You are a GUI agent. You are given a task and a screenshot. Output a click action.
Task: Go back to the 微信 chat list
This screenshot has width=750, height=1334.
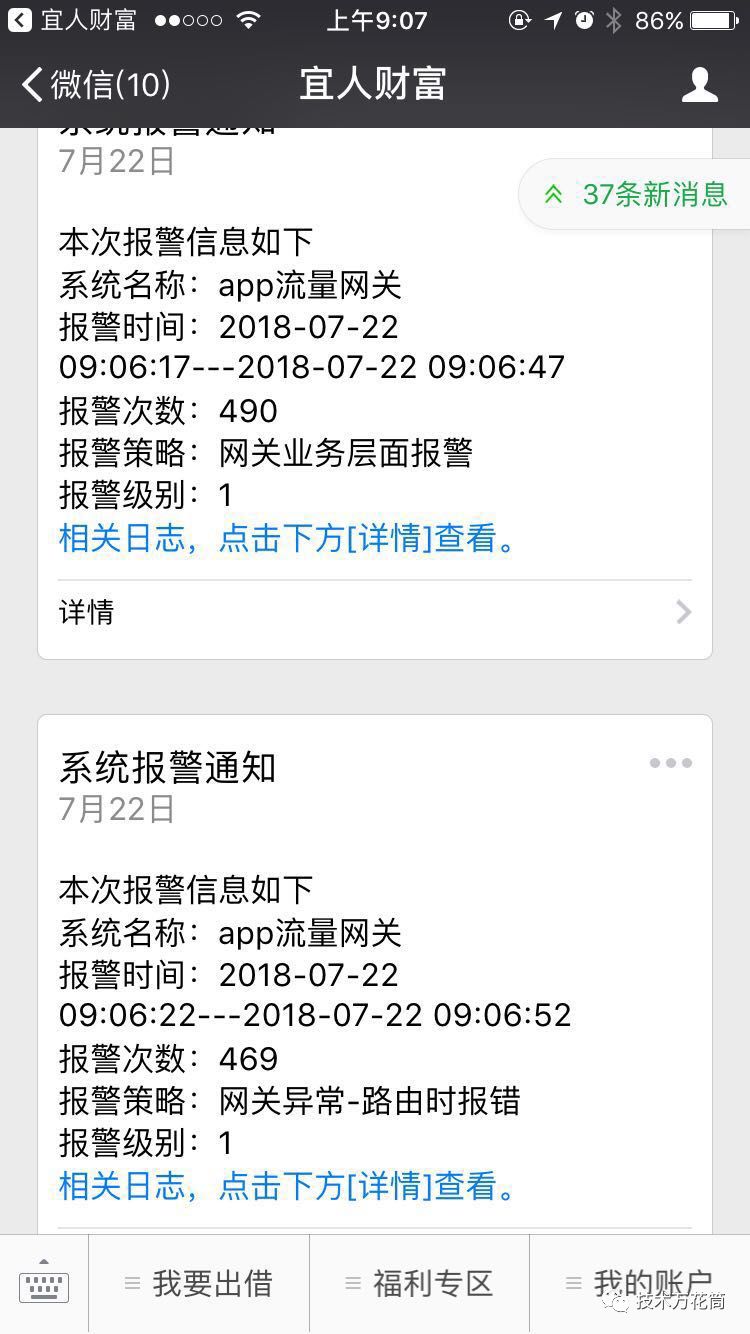click(95, 85)
